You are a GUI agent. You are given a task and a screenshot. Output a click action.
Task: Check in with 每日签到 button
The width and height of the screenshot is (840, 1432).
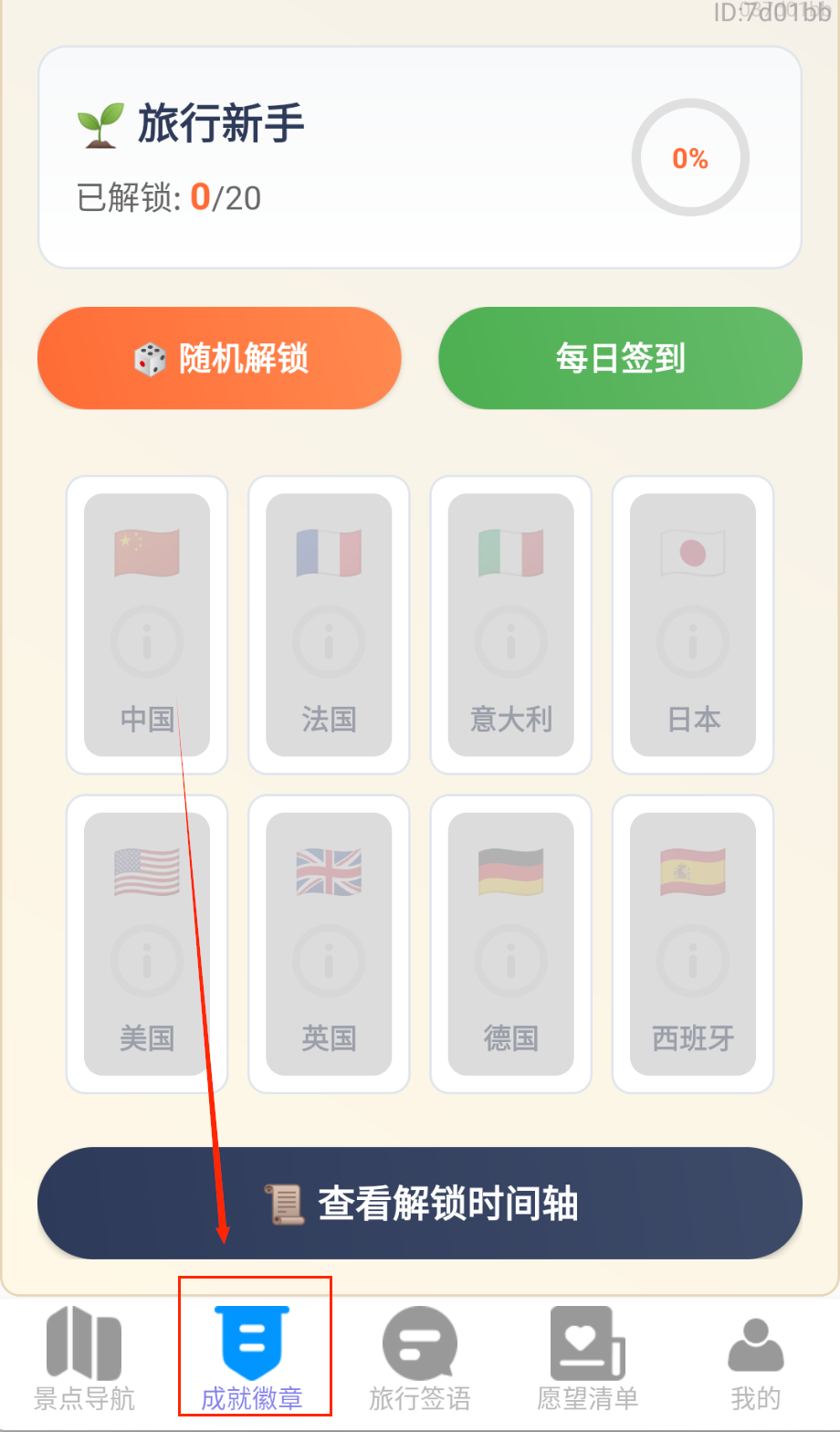[620, 358]
